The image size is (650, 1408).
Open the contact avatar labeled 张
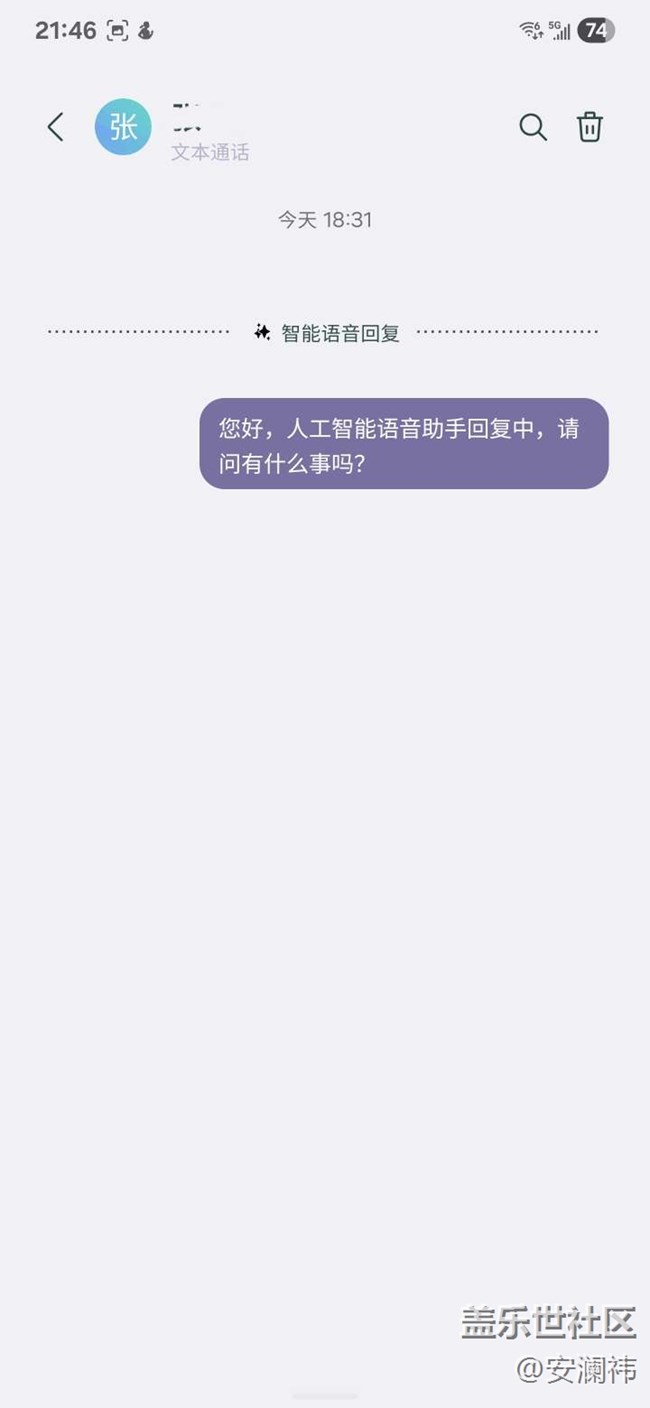coord(123,127)
